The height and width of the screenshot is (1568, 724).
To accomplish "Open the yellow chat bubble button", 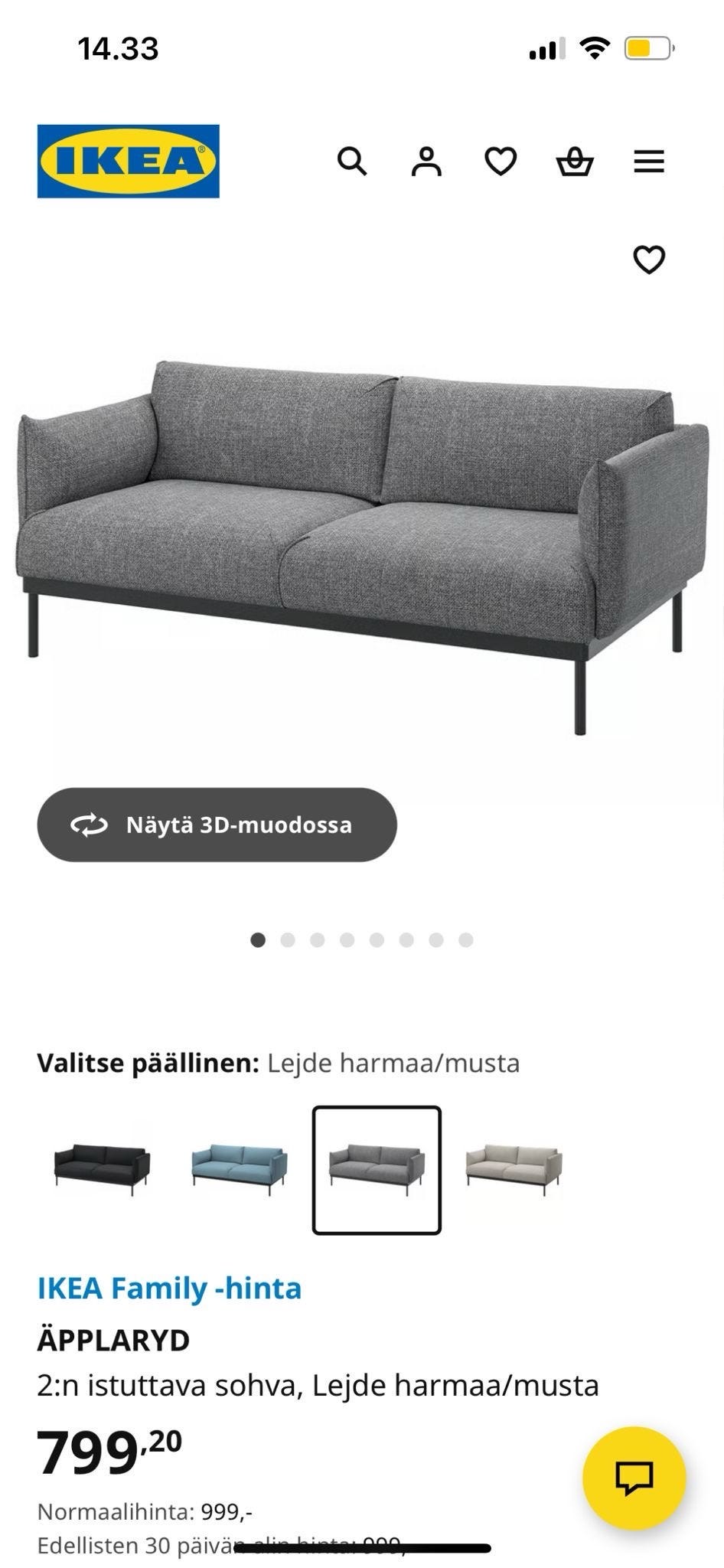I will [x=634, y=1477].
